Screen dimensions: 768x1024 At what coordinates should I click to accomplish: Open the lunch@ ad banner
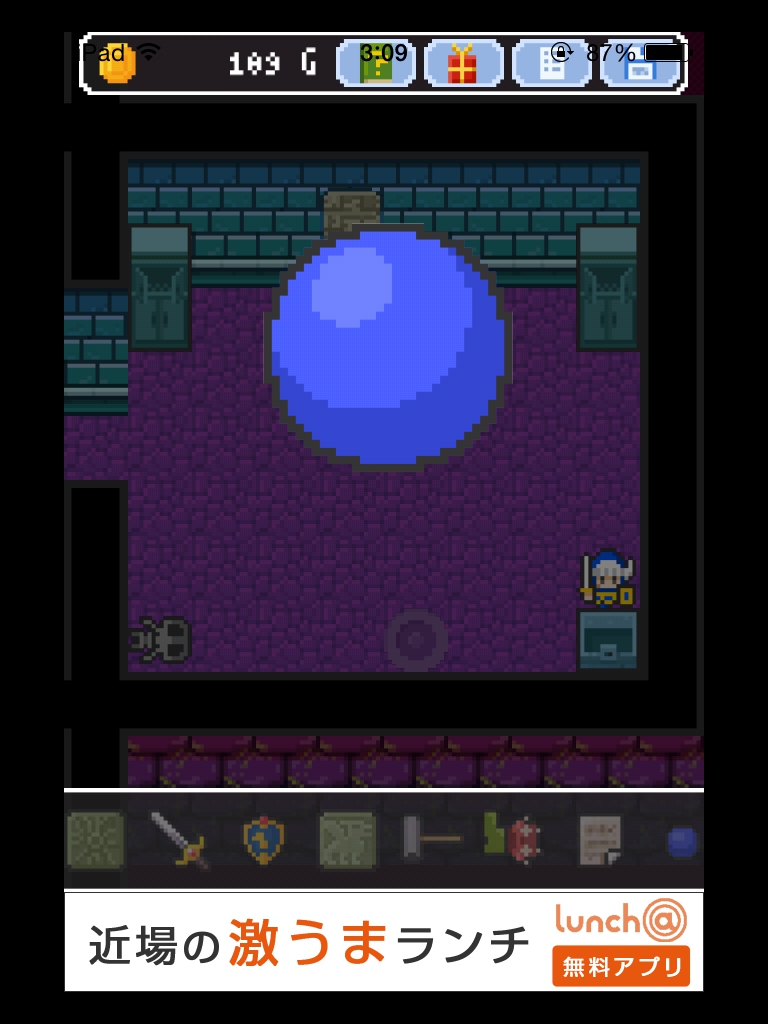pos(384,941)
